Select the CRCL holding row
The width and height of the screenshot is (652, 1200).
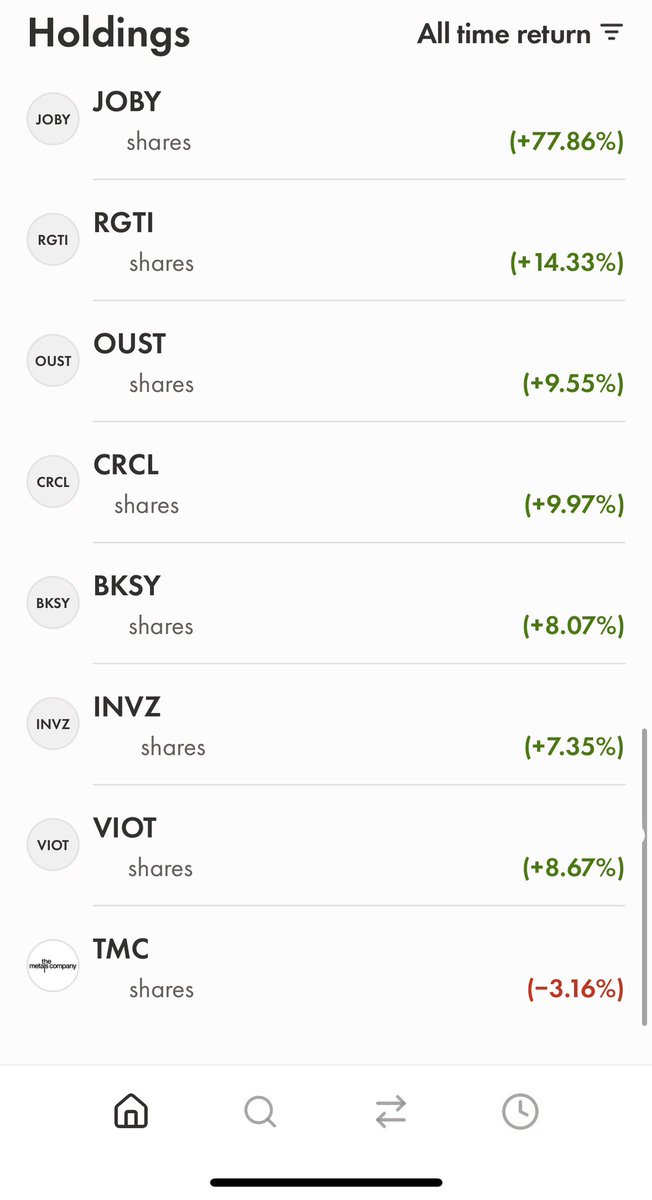(326, 483)
